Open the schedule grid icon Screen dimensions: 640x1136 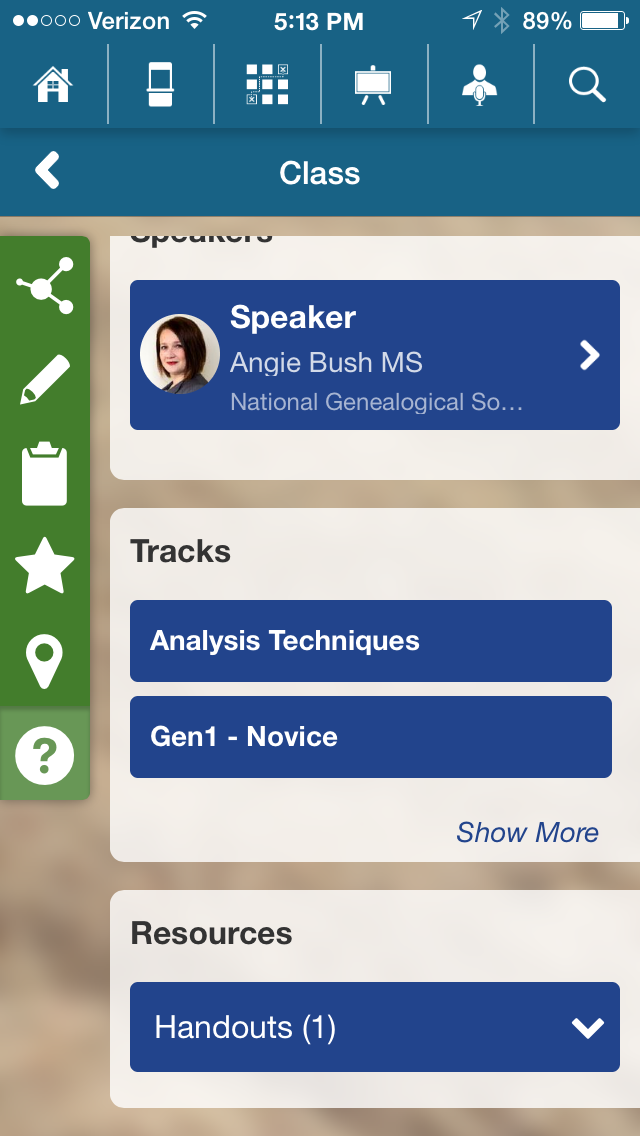tap(267, 85)
